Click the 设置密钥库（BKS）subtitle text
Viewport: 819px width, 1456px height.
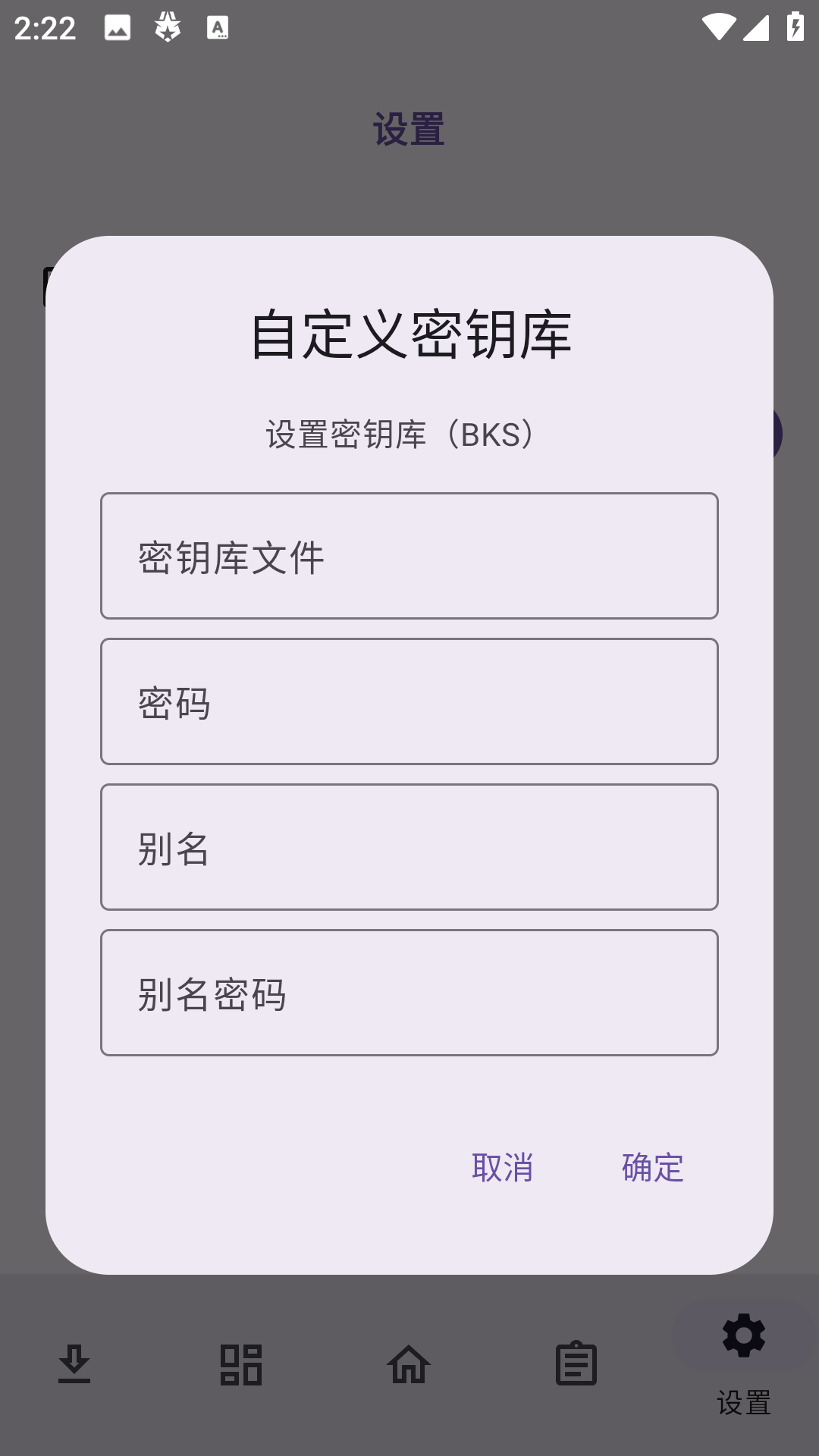tap(400, 434)
